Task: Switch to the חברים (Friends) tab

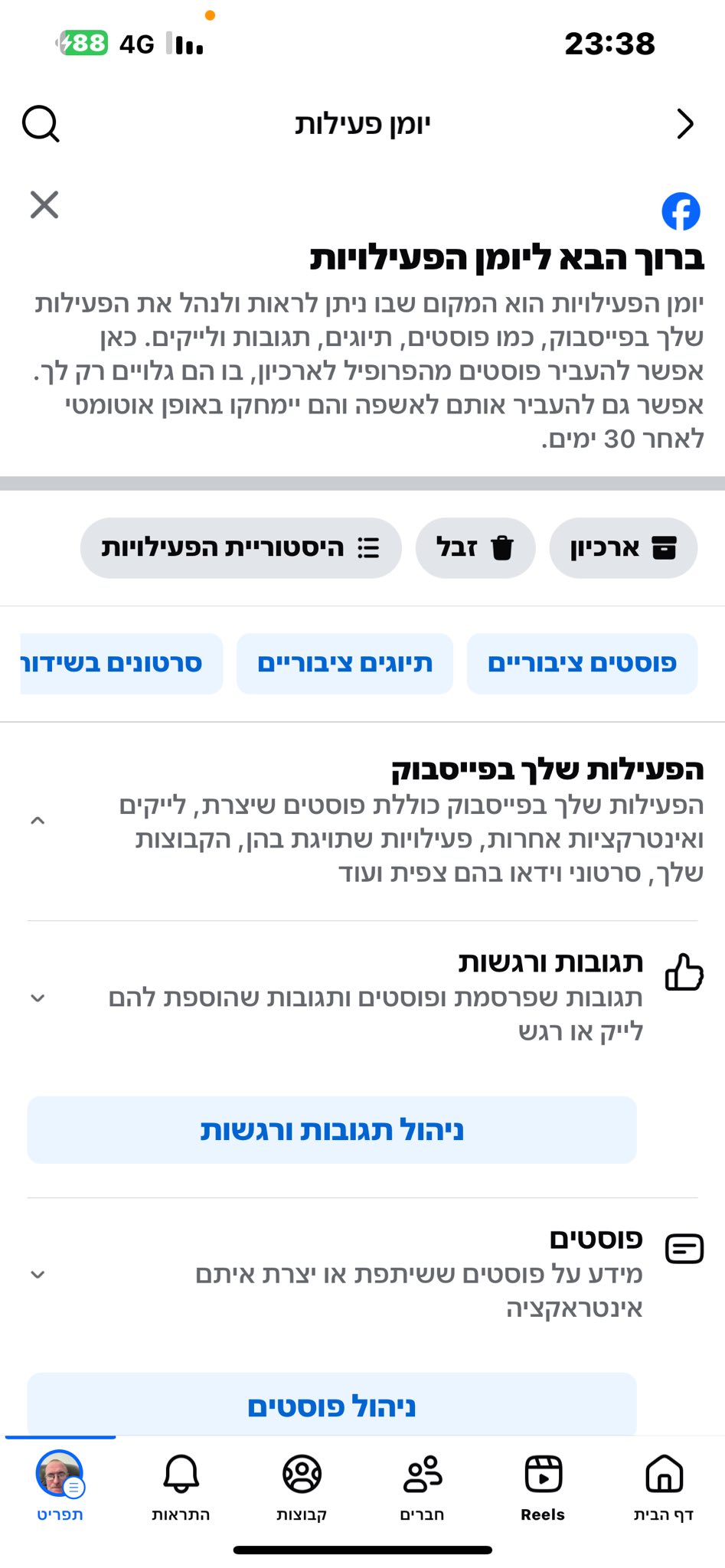Action: tap(422, 1487)
